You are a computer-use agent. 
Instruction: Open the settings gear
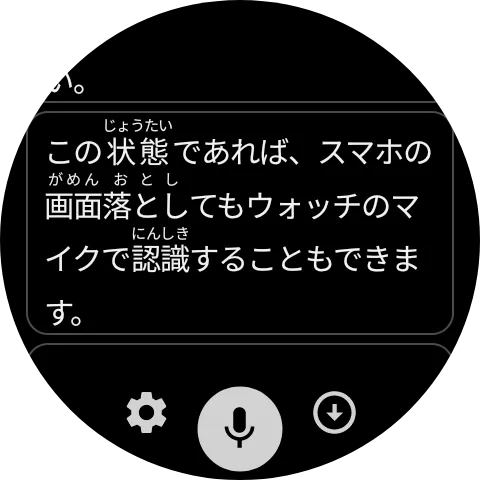tap(147, 413)
